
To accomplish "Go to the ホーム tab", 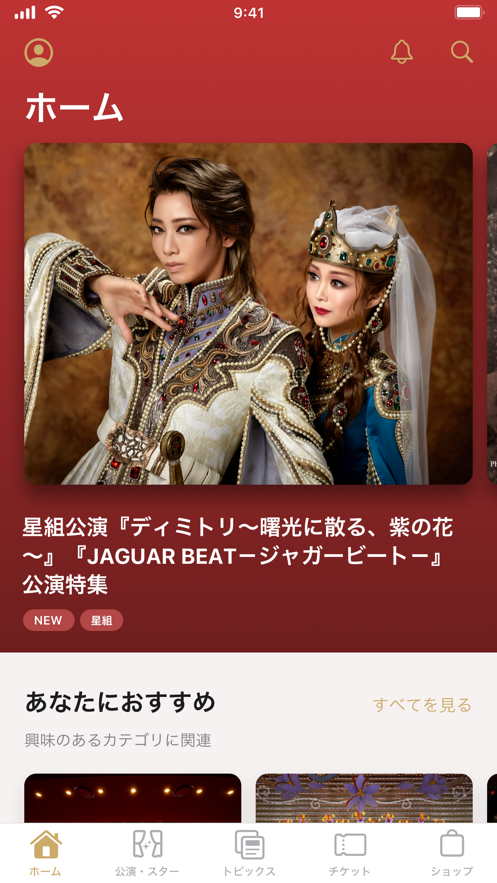I will tap(46, 853).
